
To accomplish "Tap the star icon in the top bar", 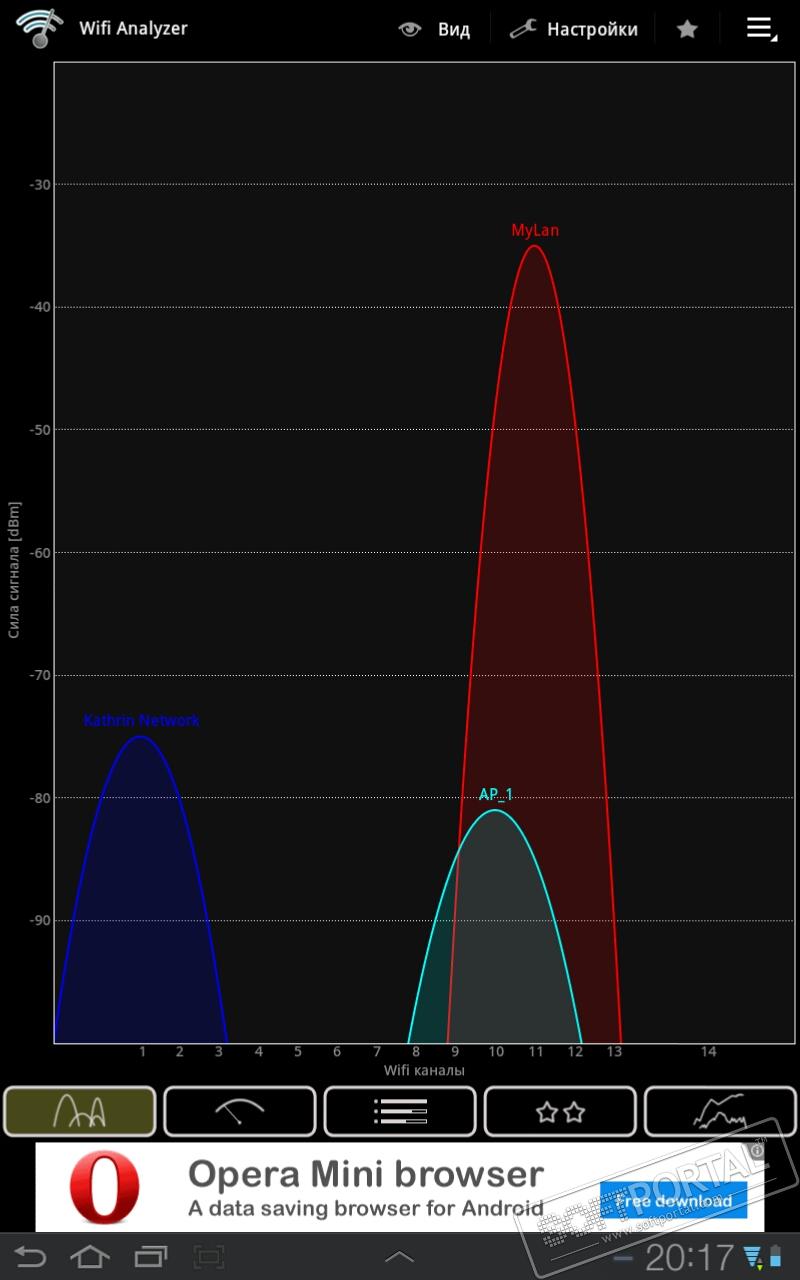I will (x=687, y=29).
